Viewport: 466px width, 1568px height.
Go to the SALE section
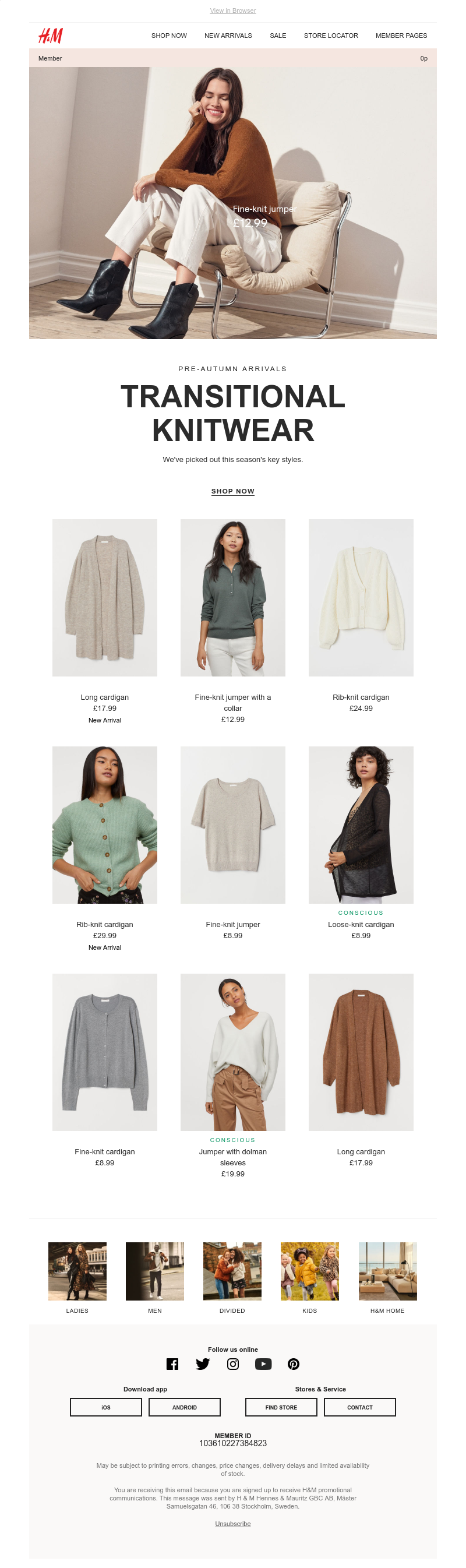click(277, 36)
